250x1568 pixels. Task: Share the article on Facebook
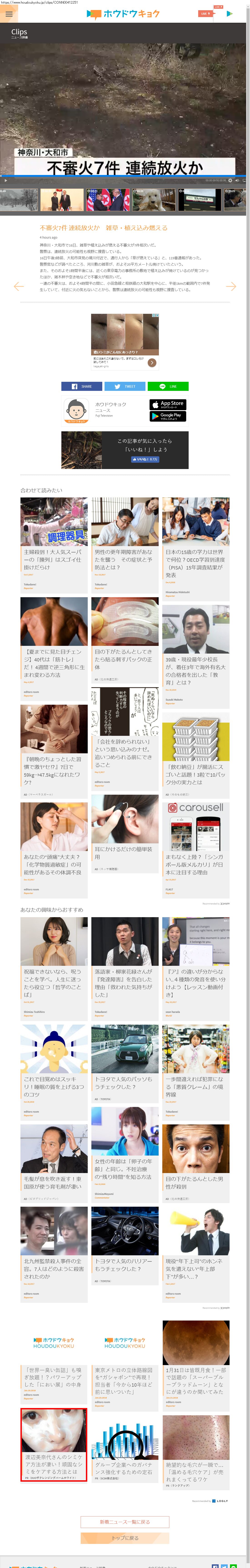tap(82, 386)
